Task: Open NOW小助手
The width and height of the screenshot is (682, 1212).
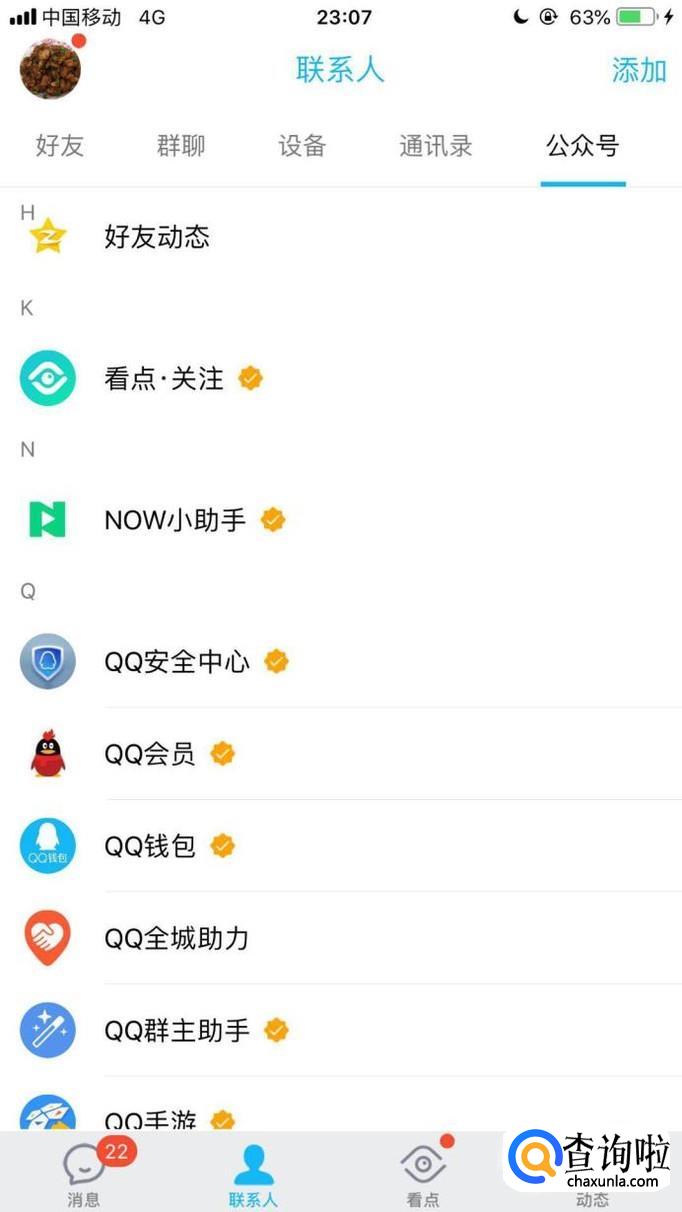Action: click(x=175, y=520)
